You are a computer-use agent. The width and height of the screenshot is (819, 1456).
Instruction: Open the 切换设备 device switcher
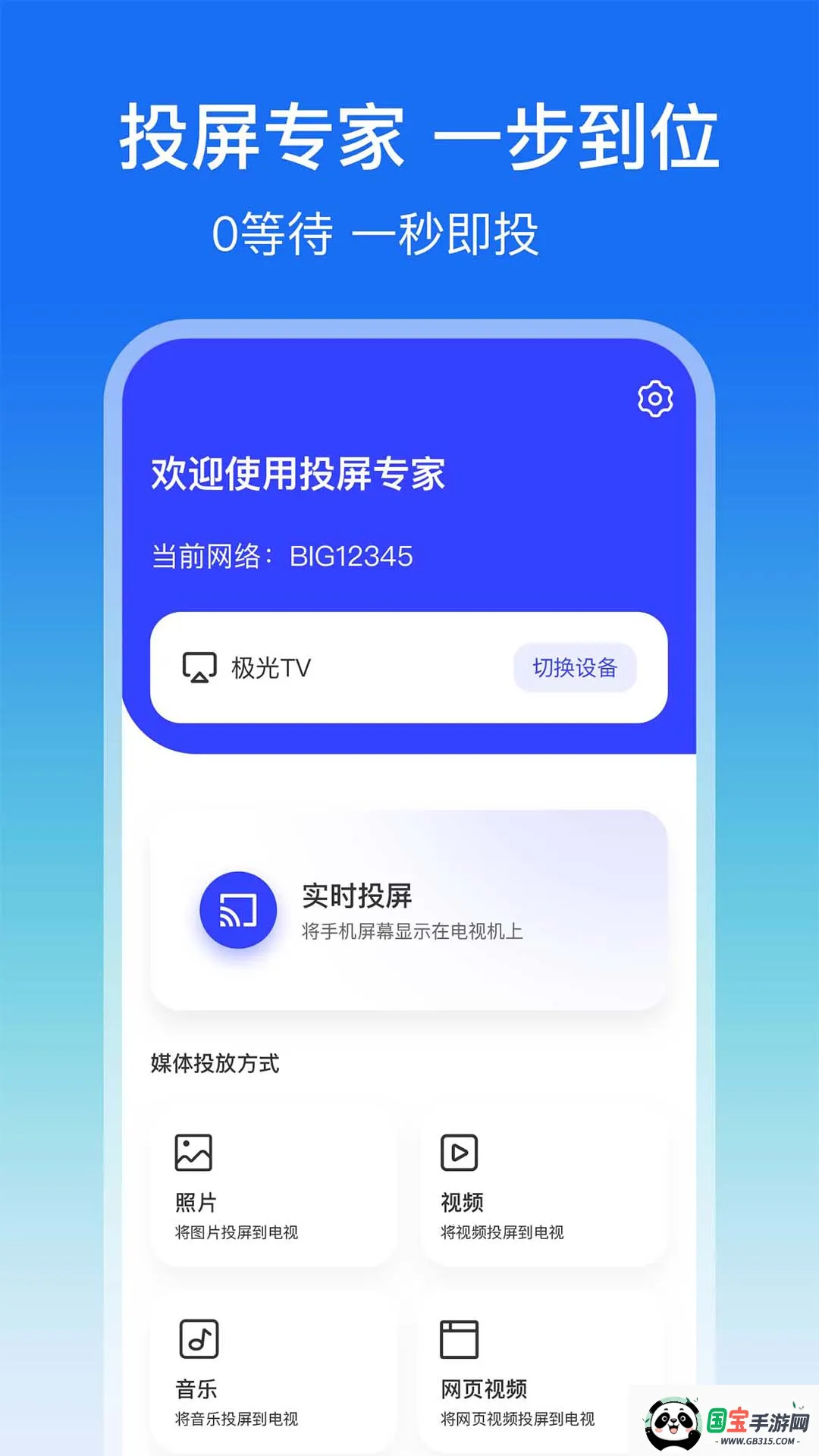click(577, 667)
